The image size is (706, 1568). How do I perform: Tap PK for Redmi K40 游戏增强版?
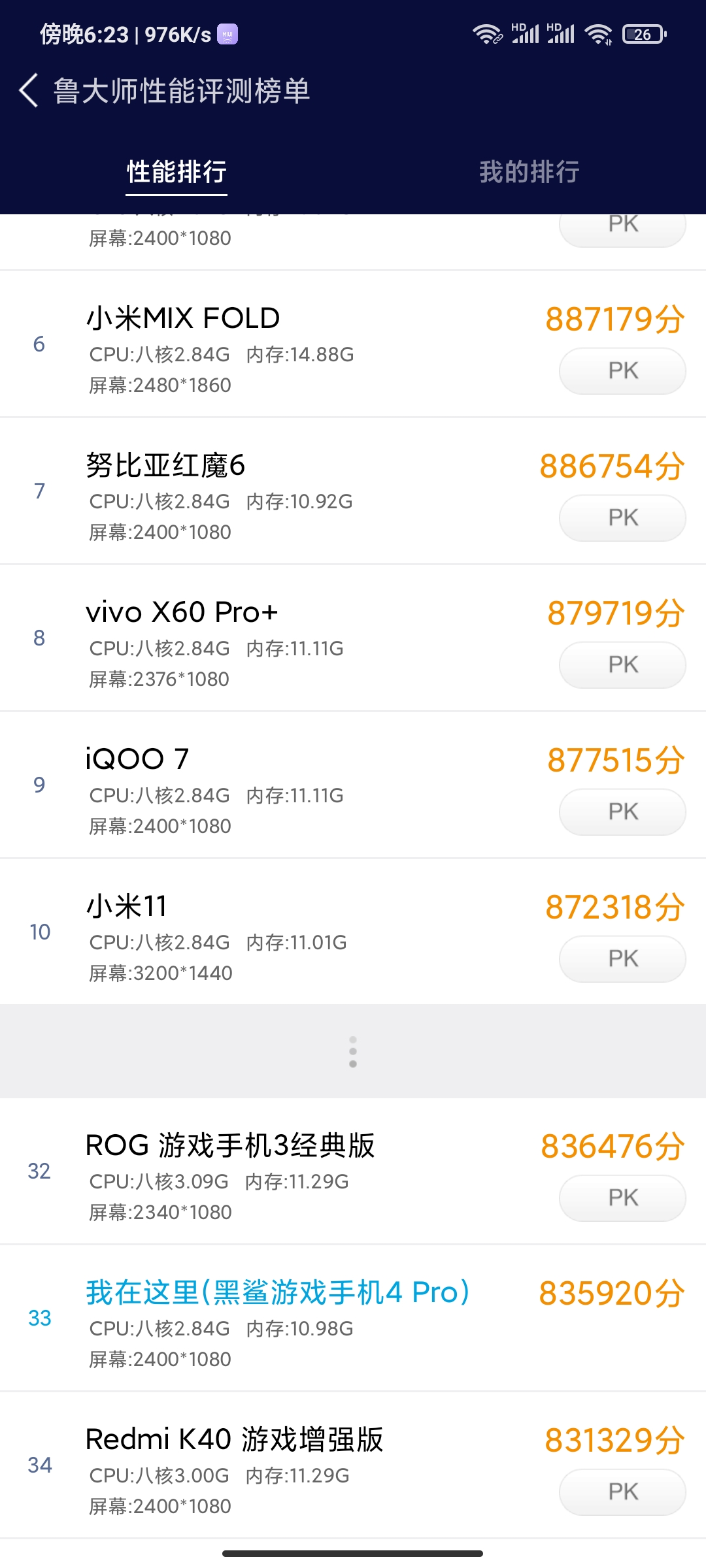click(622, 1492)
